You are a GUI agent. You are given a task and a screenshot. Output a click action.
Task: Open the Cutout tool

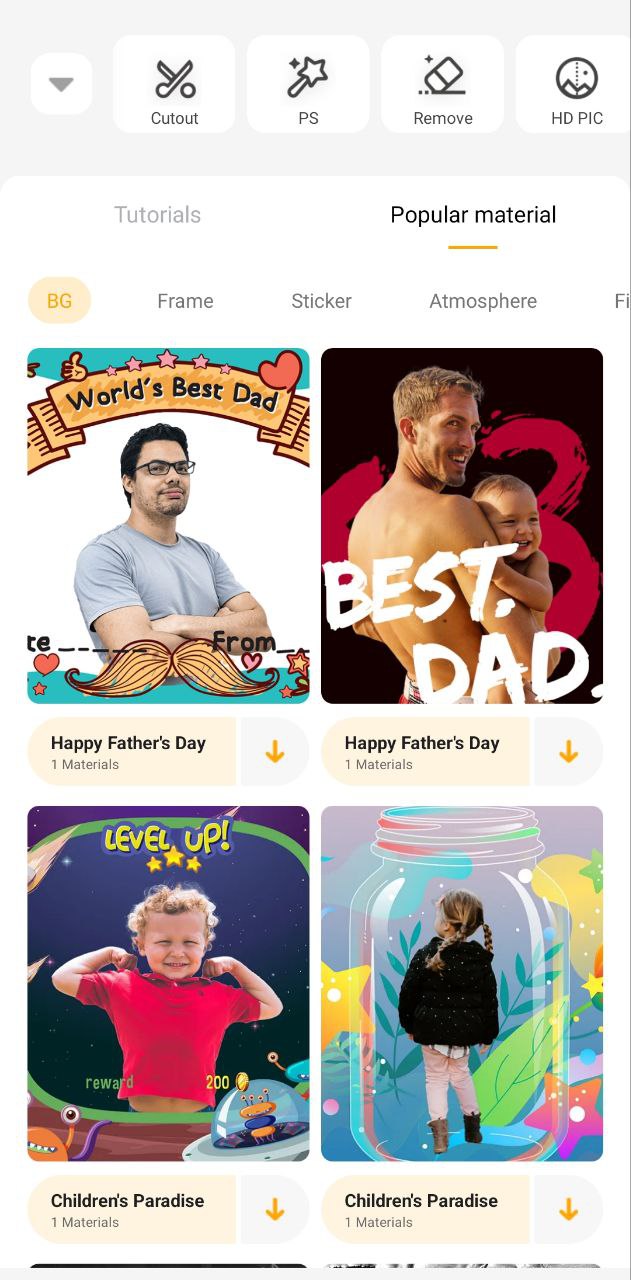[x=174, y=85]
